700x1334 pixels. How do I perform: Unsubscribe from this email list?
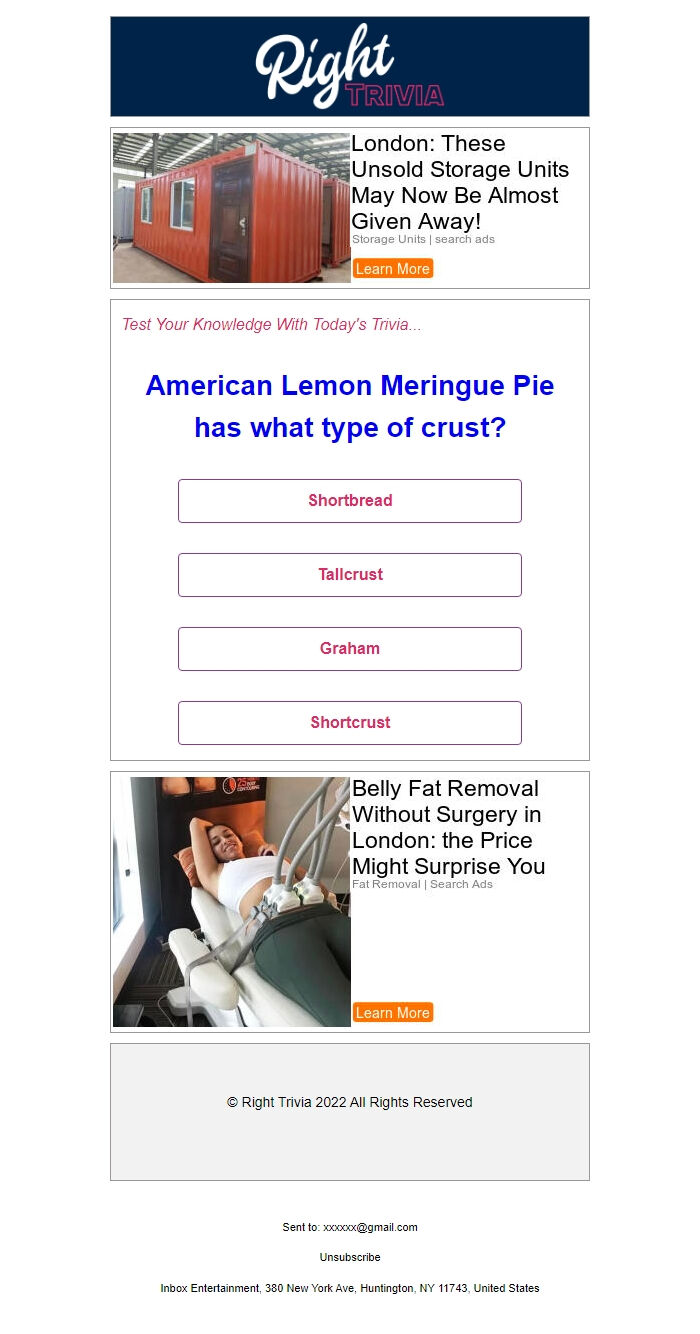350,1257
